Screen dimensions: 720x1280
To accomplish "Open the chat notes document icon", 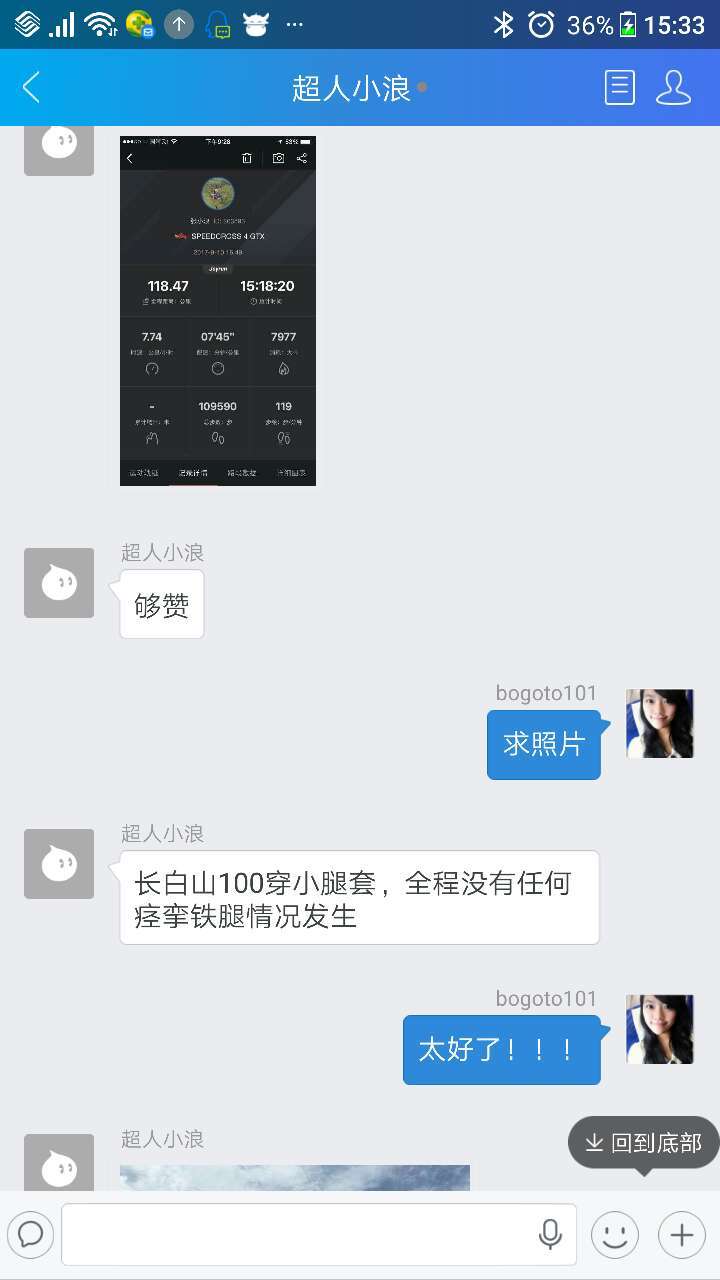I will (x=620, y=88).
